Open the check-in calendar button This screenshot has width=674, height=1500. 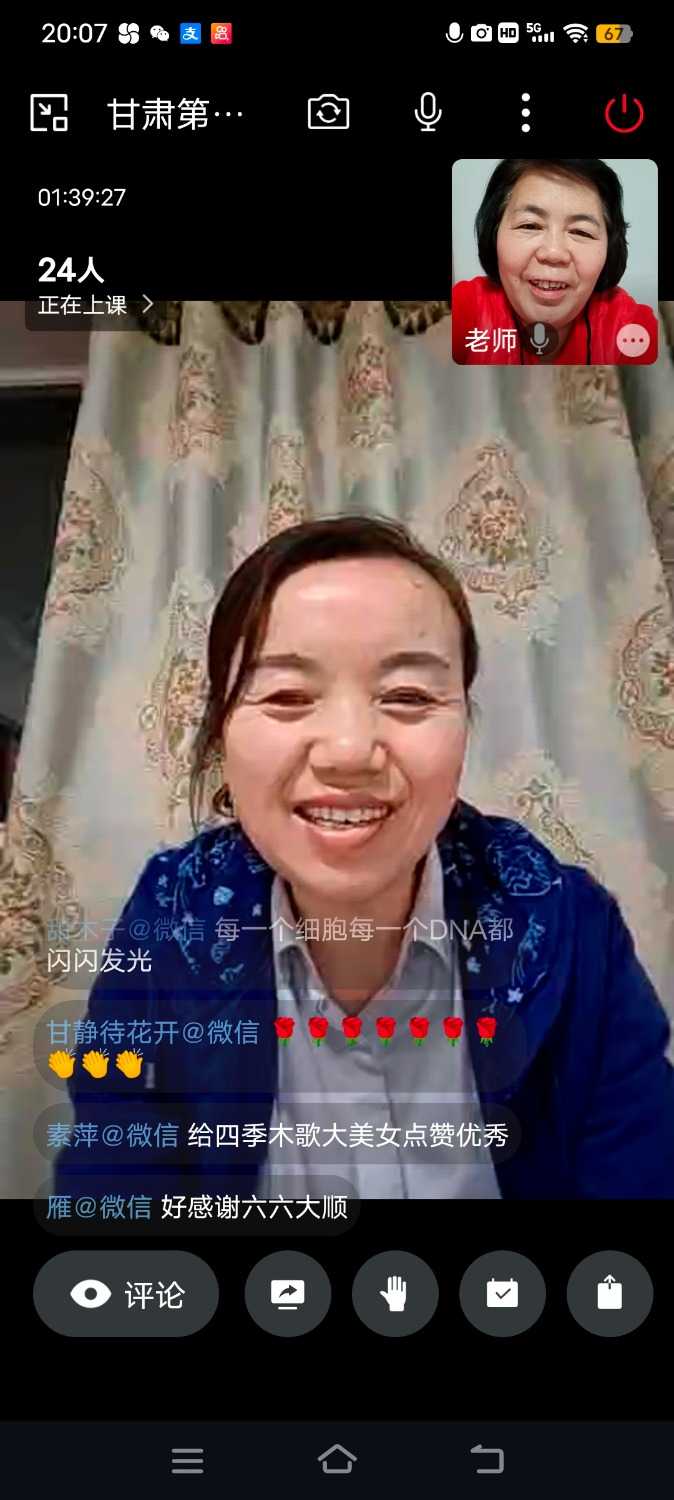tap(502, 1294)
